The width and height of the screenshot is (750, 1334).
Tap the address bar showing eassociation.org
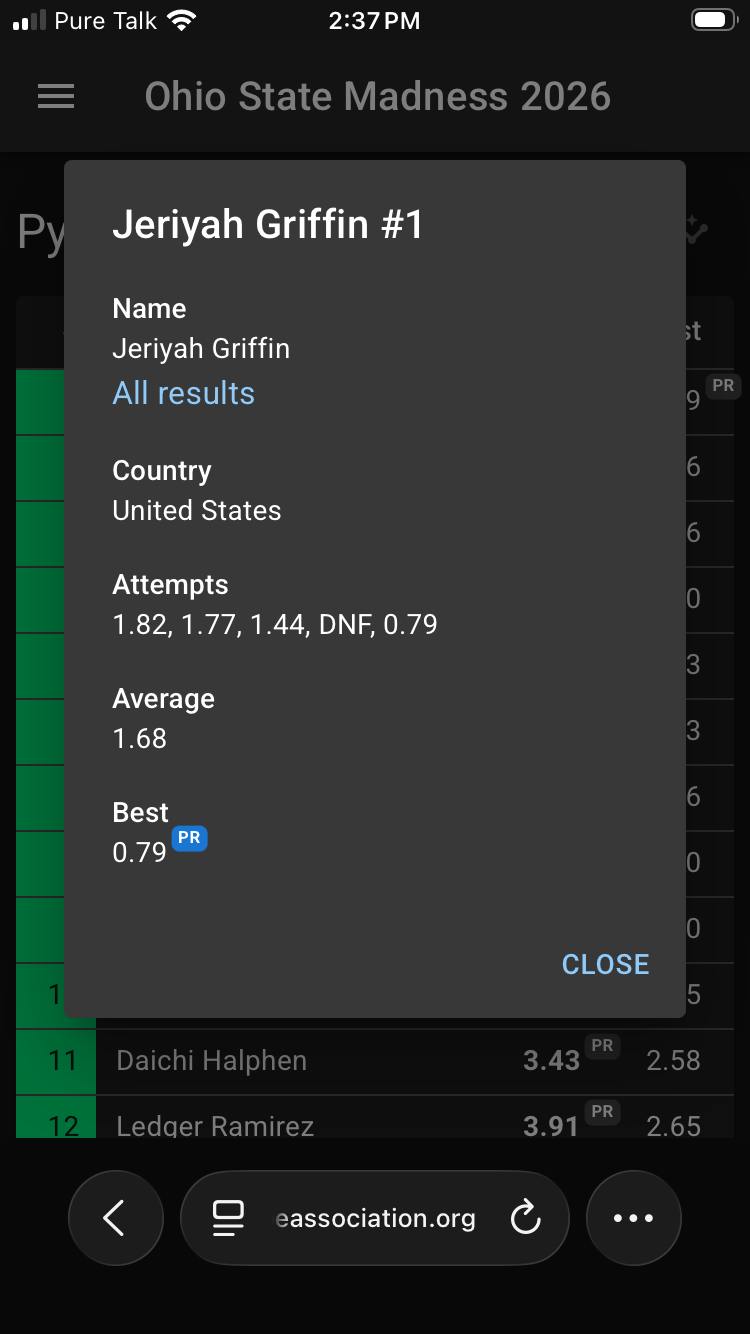375,1218
